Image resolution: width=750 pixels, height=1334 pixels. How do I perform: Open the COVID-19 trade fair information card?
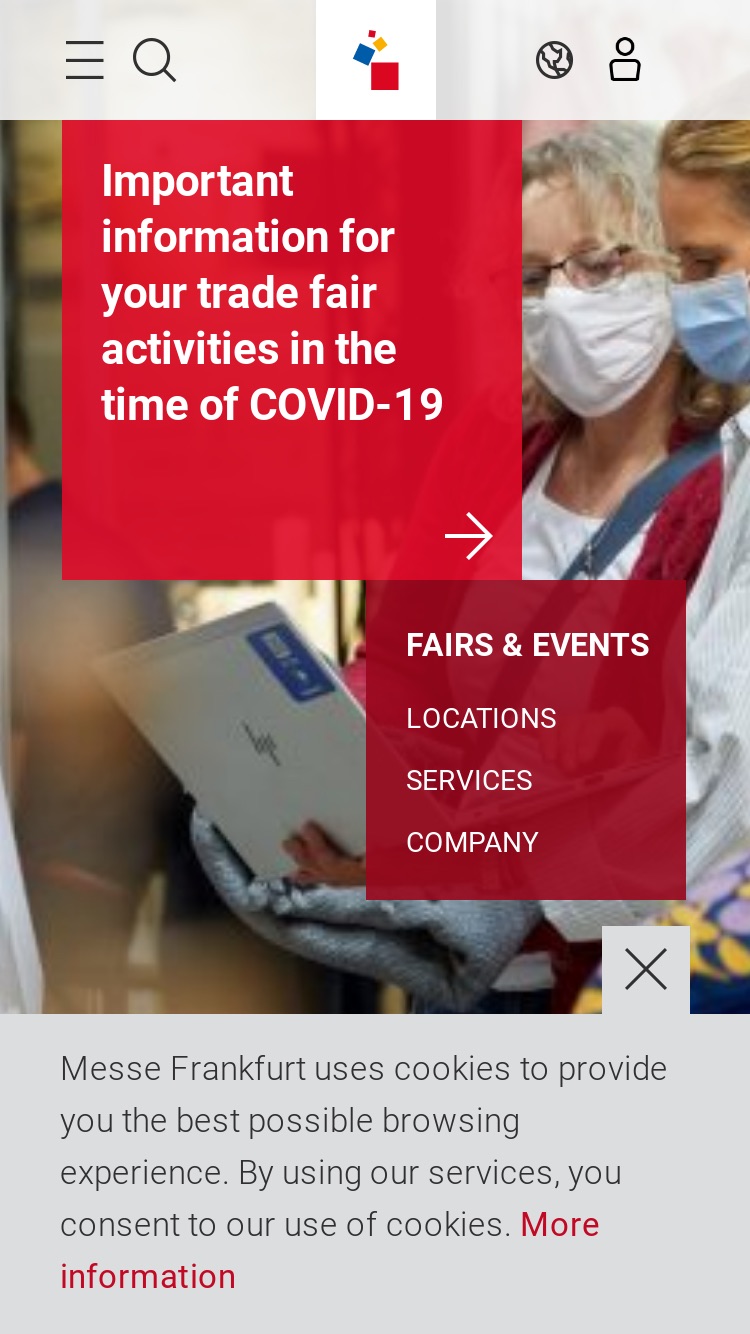coord(292,350)
